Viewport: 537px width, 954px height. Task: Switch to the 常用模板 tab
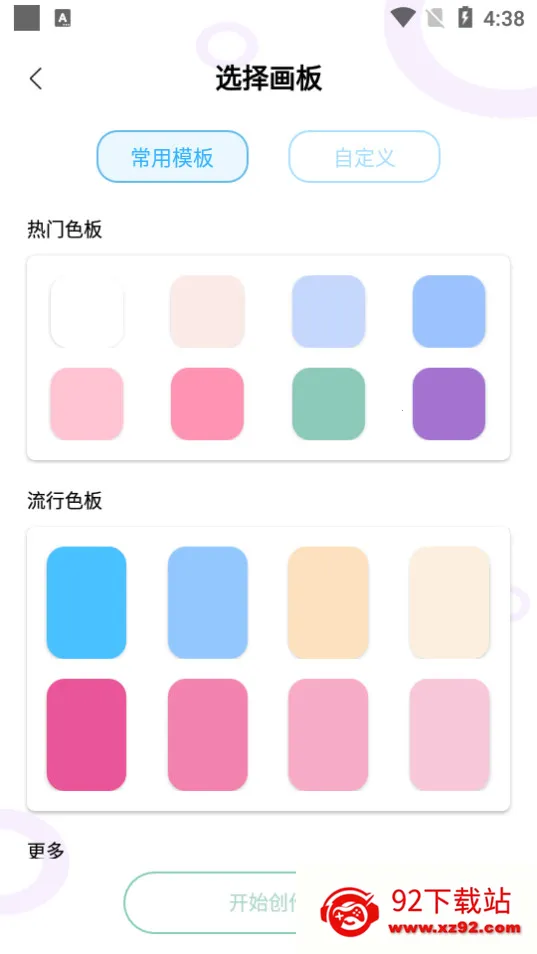coord(173,157)
